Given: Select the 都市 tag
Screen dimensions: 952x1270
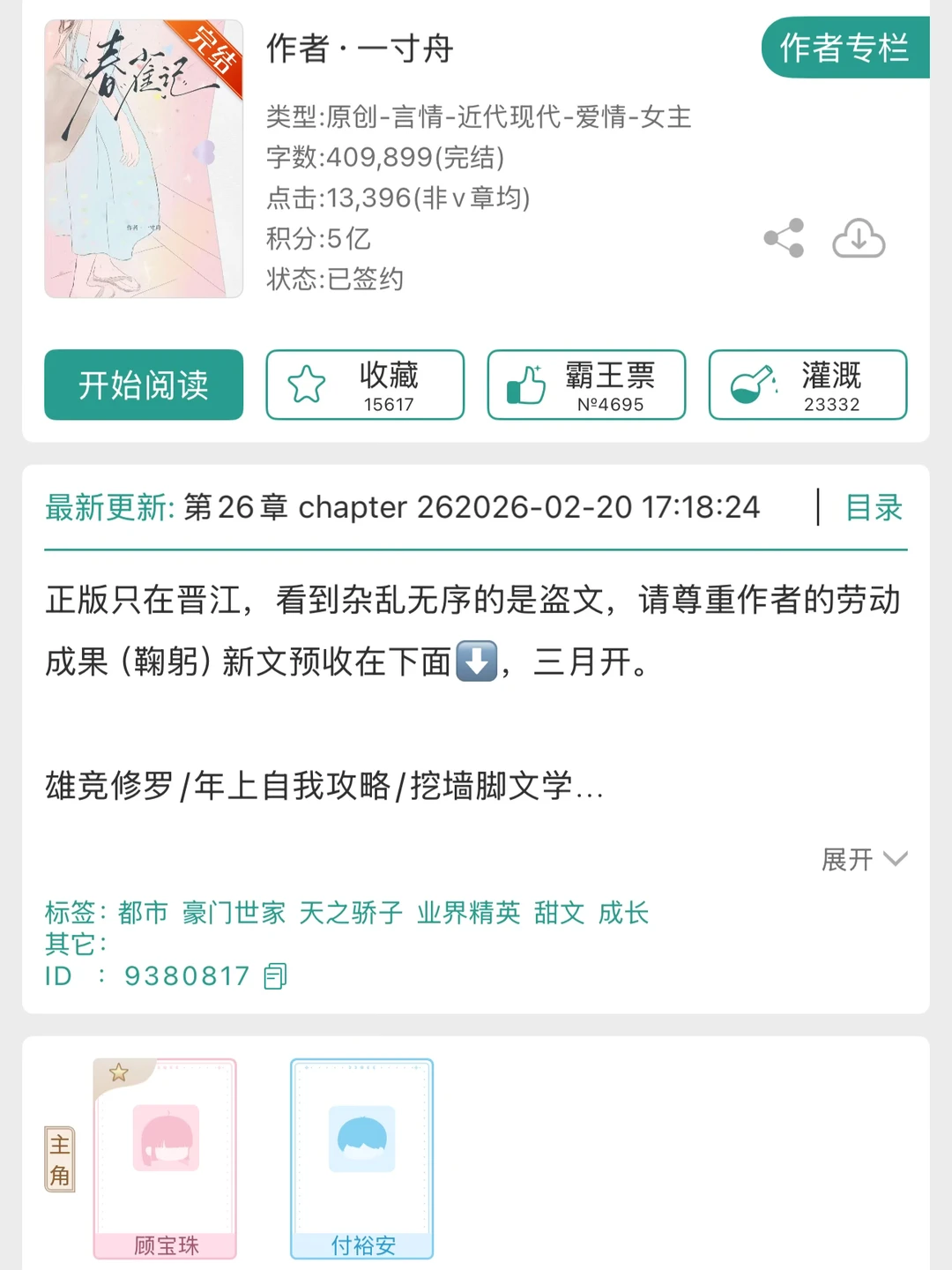Looking at the screenshot, I should [144, 914].
